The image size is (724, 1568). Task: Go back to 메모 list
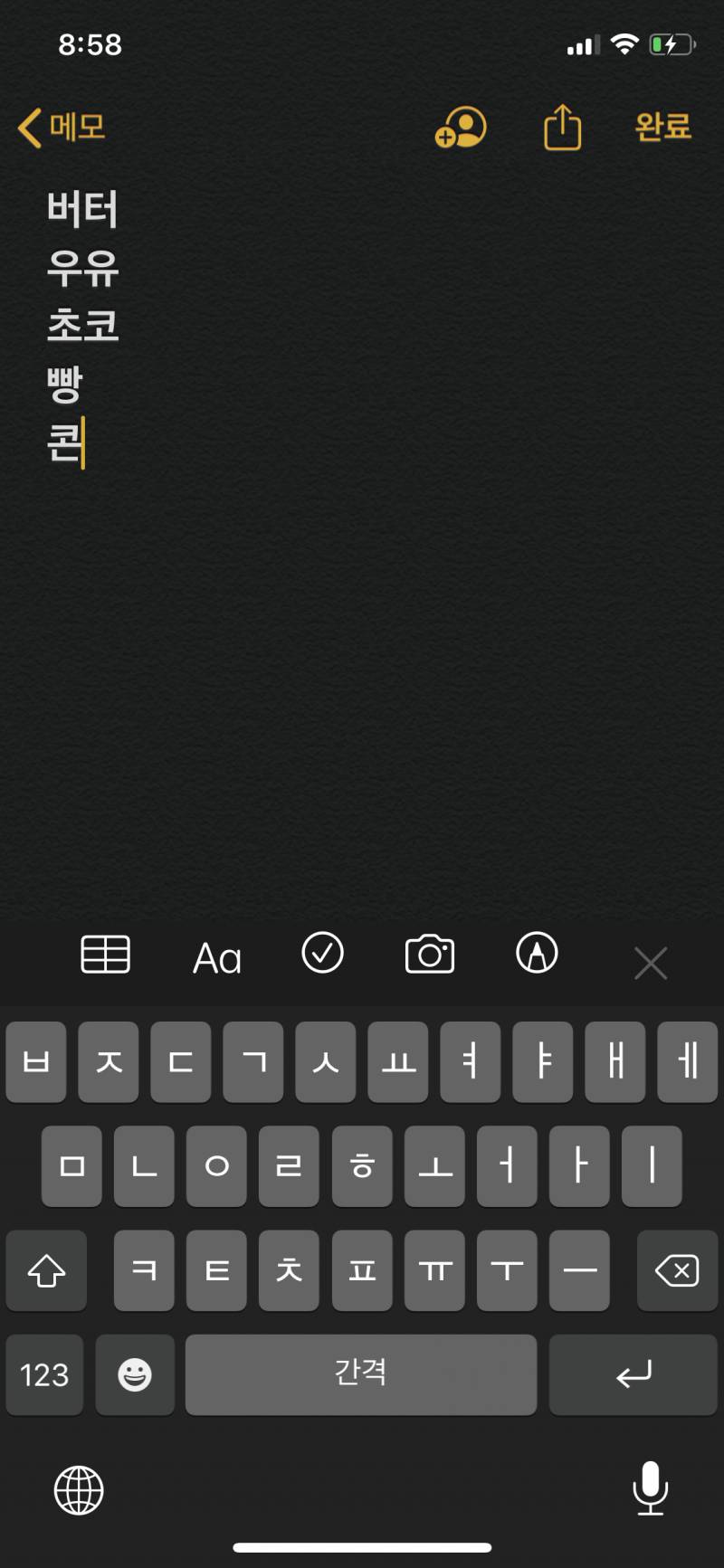[62, 128]
